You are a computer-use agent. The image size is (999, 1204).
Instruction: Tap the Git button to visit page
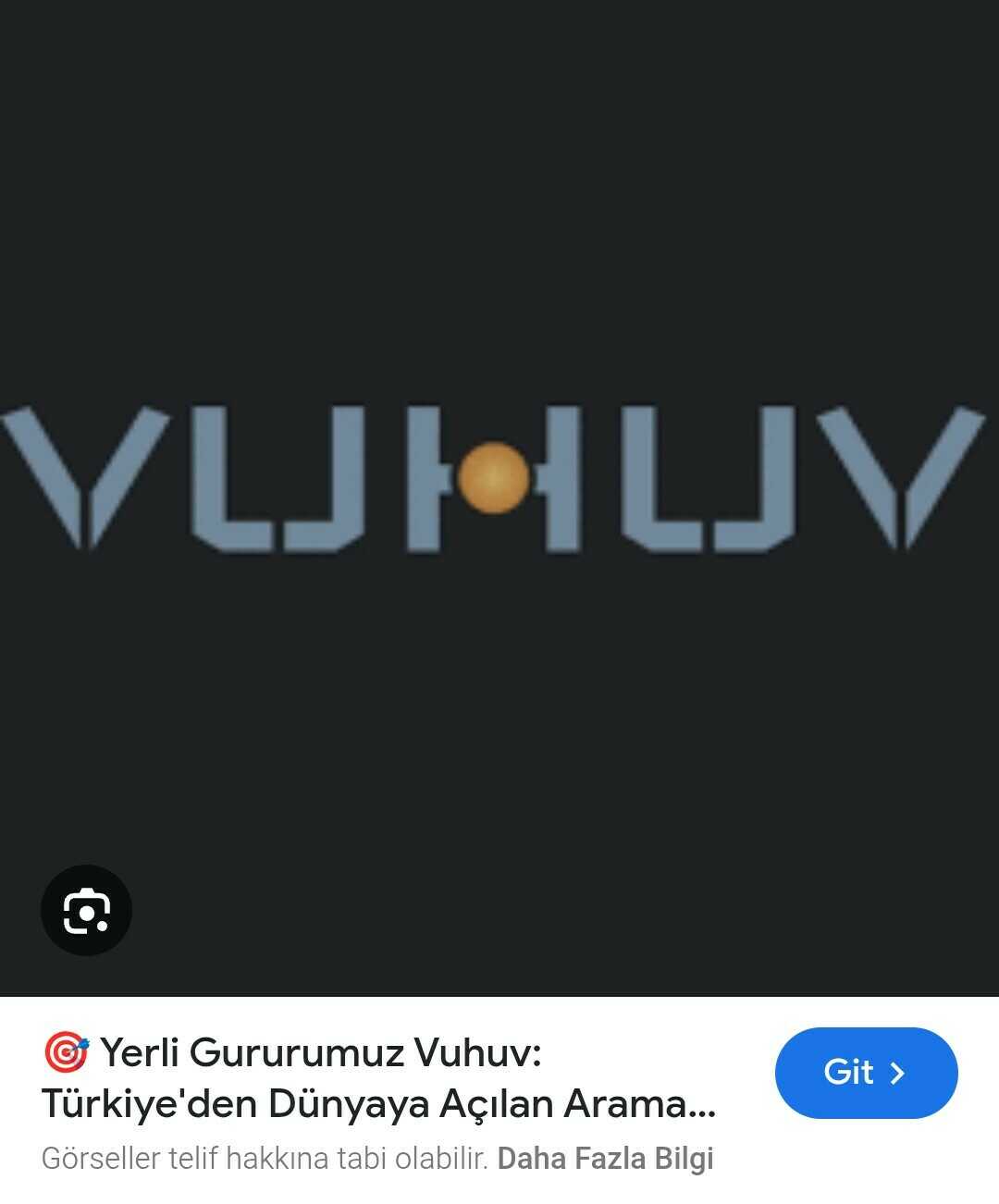pyautogui.click(x=866, y=1073)
